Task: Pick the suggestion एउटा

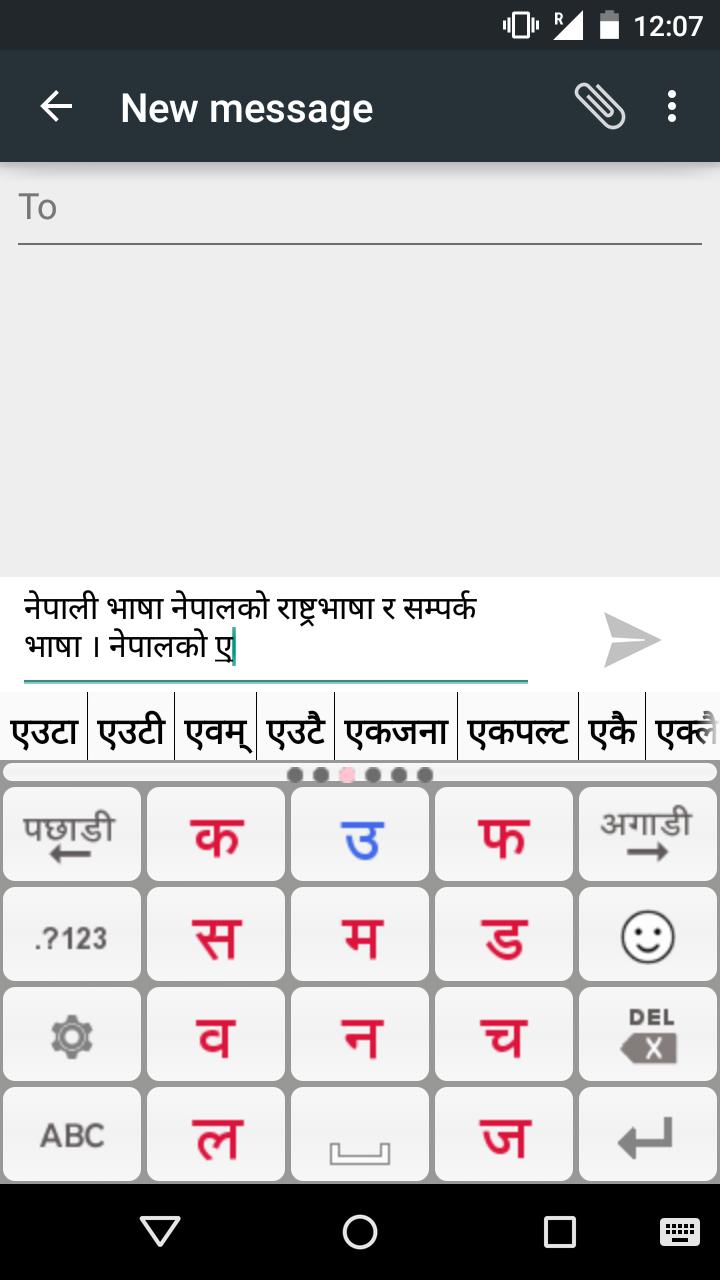Action: [x=44, y=732]
